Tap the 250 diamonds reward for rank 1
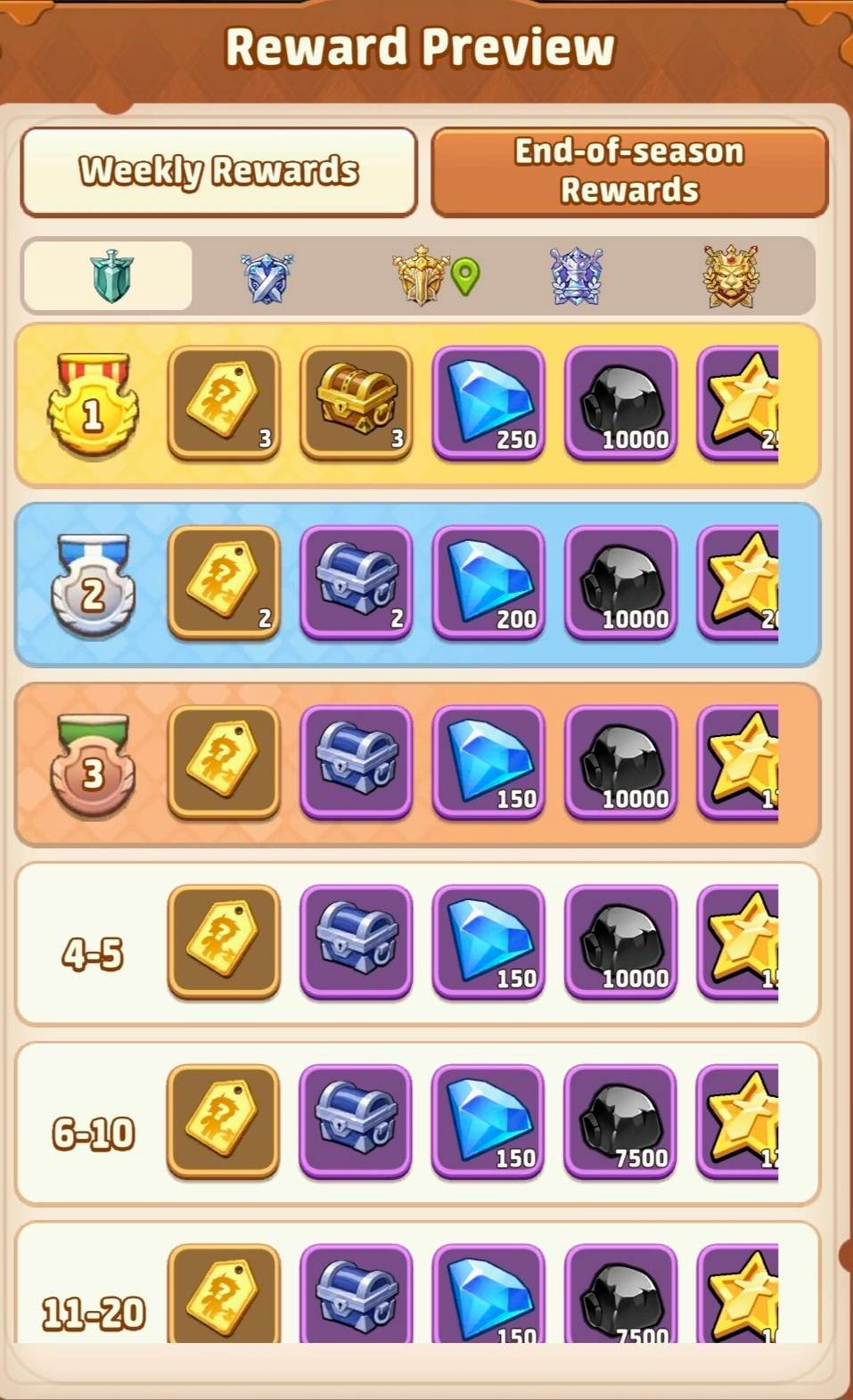853x1400 pixels. (x=488, y=403)
